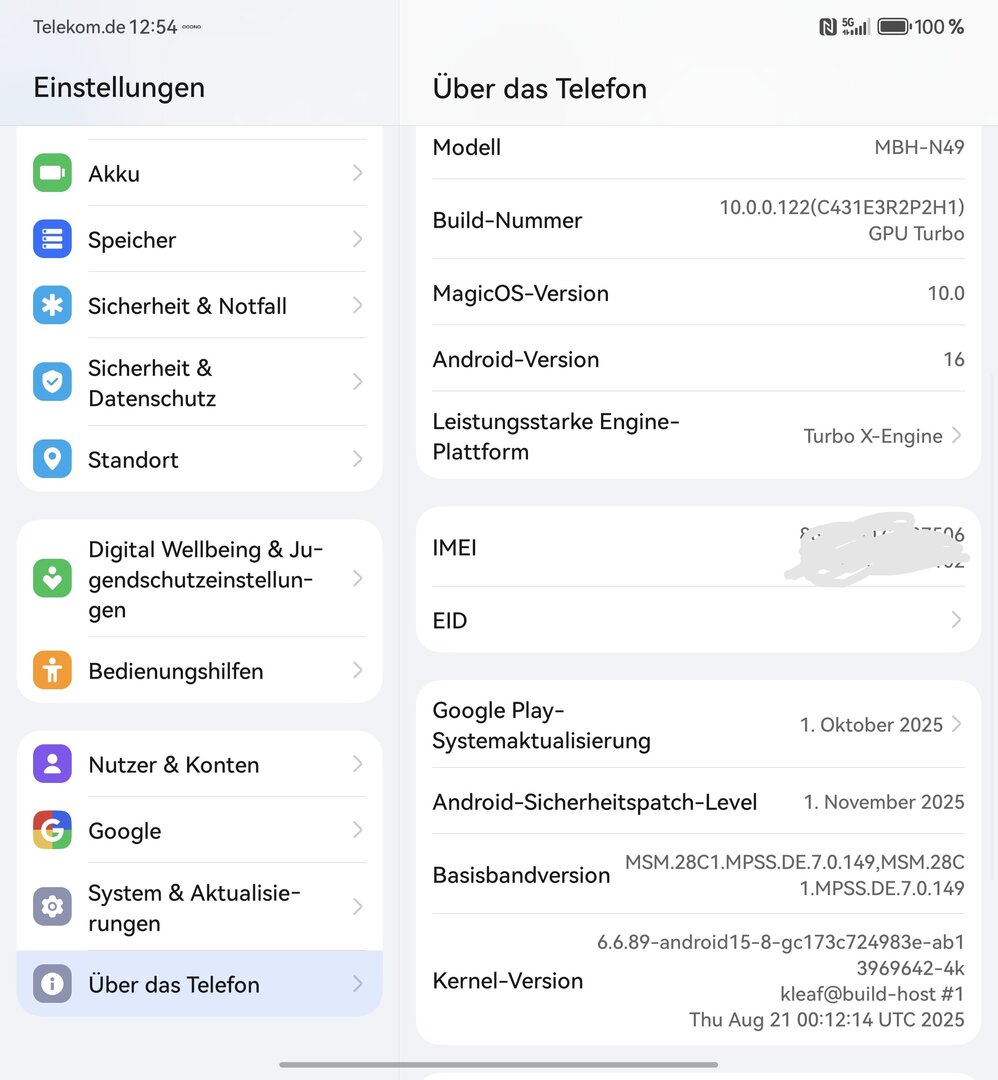The width and height of the screenshot is (998, 1080).
Task: Select Über das Telefon in sidebar
Action: click(x=200, y=984)
